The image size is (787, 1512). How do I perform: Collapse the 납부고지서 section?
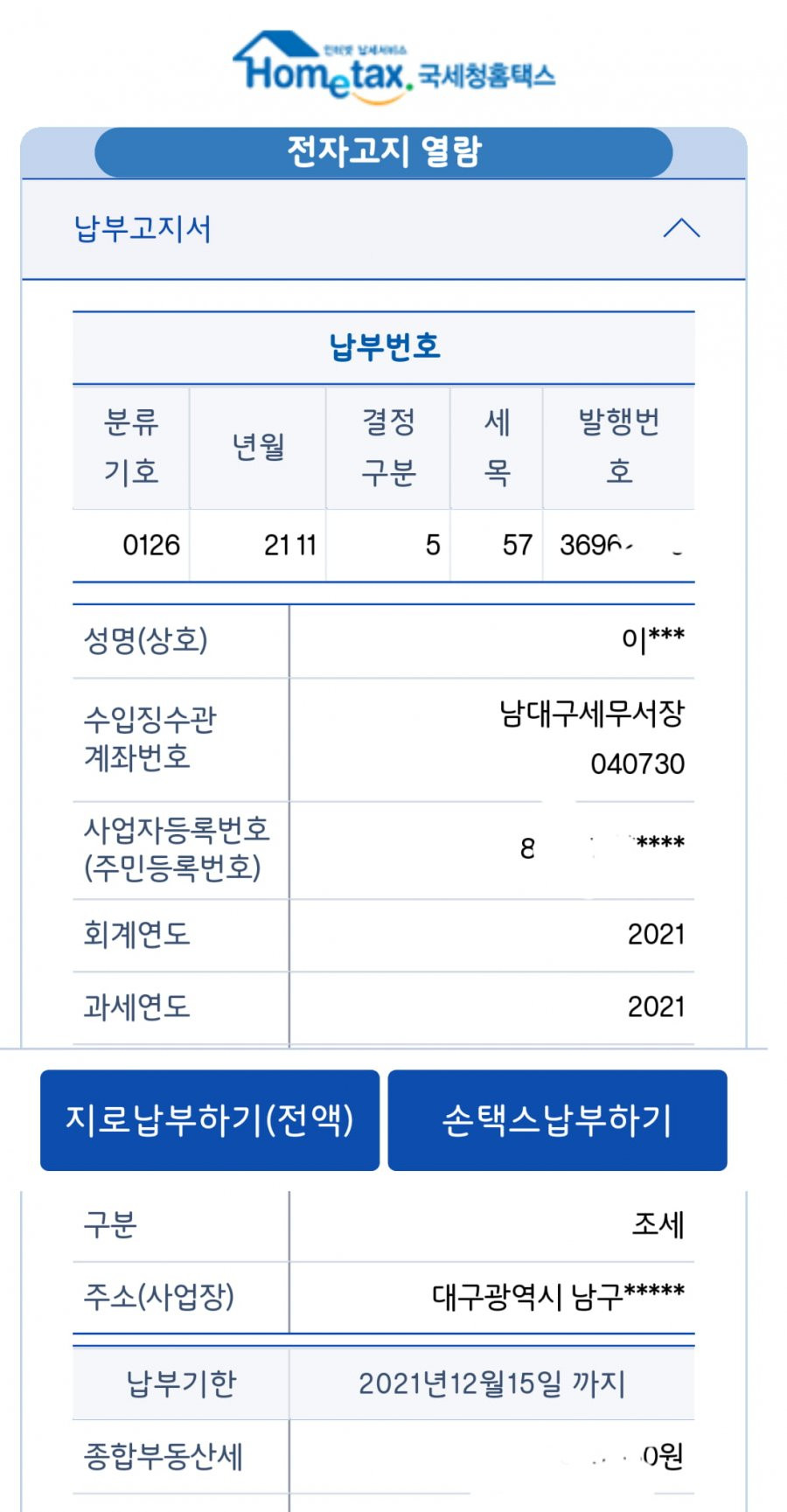coord(681,229)
